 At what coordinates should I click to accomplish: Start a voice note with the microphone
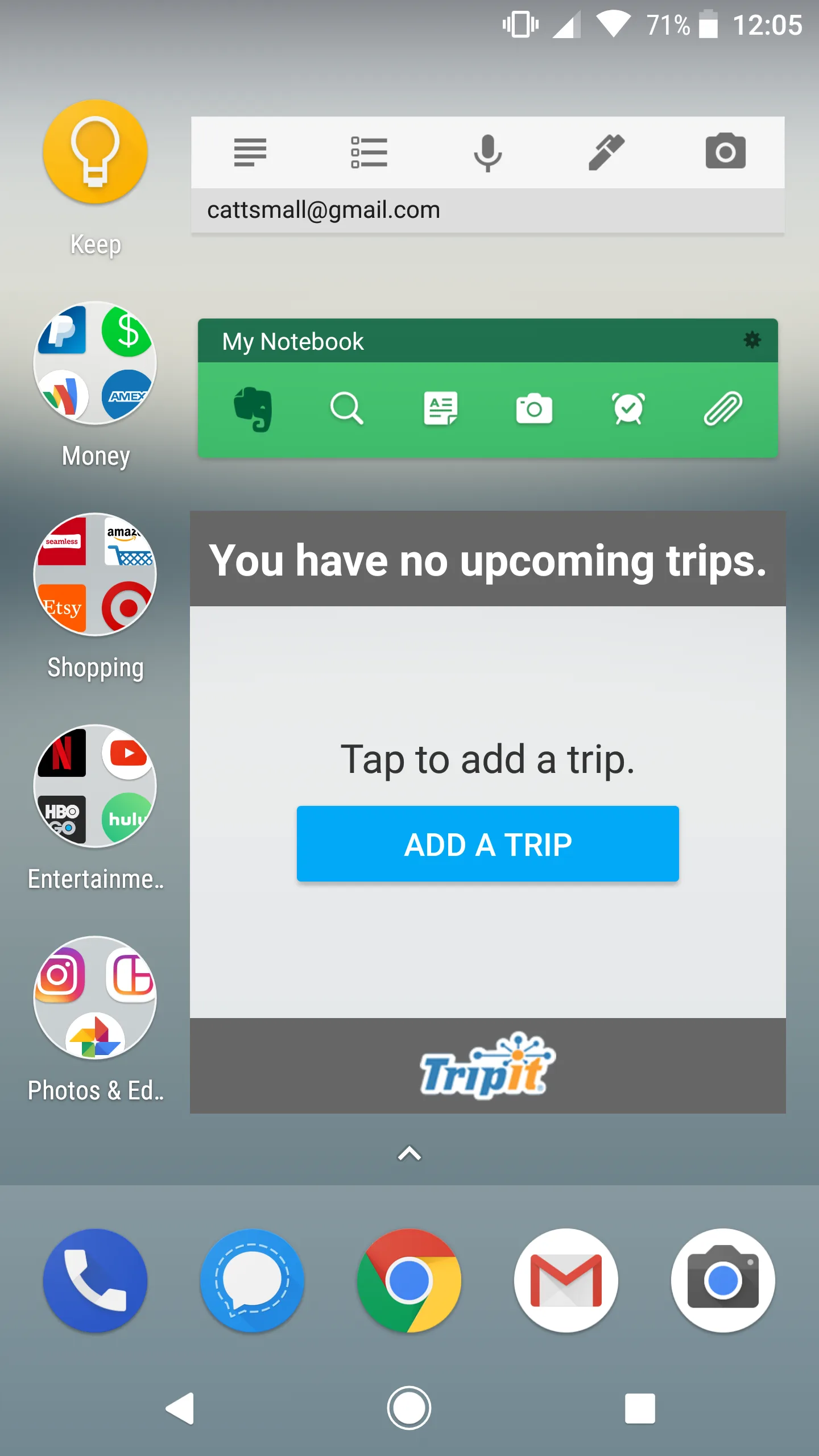488,152
